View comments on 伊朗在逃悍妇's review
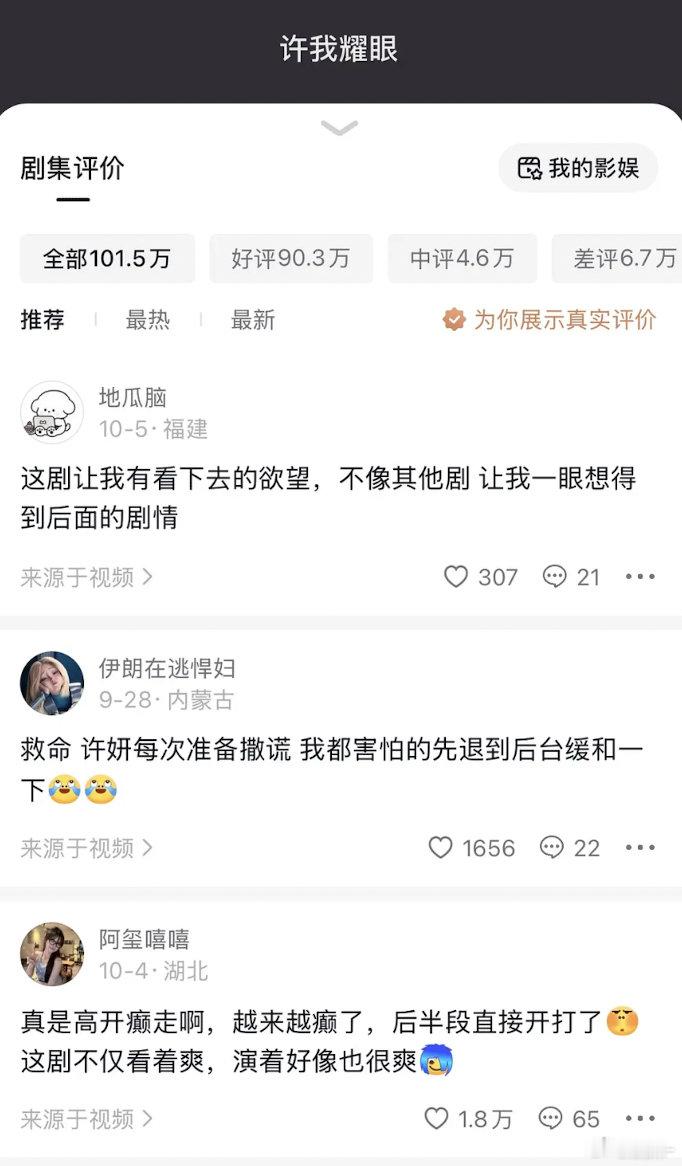This screenshot has width=682, height=1166. click(x=553, y=848)
